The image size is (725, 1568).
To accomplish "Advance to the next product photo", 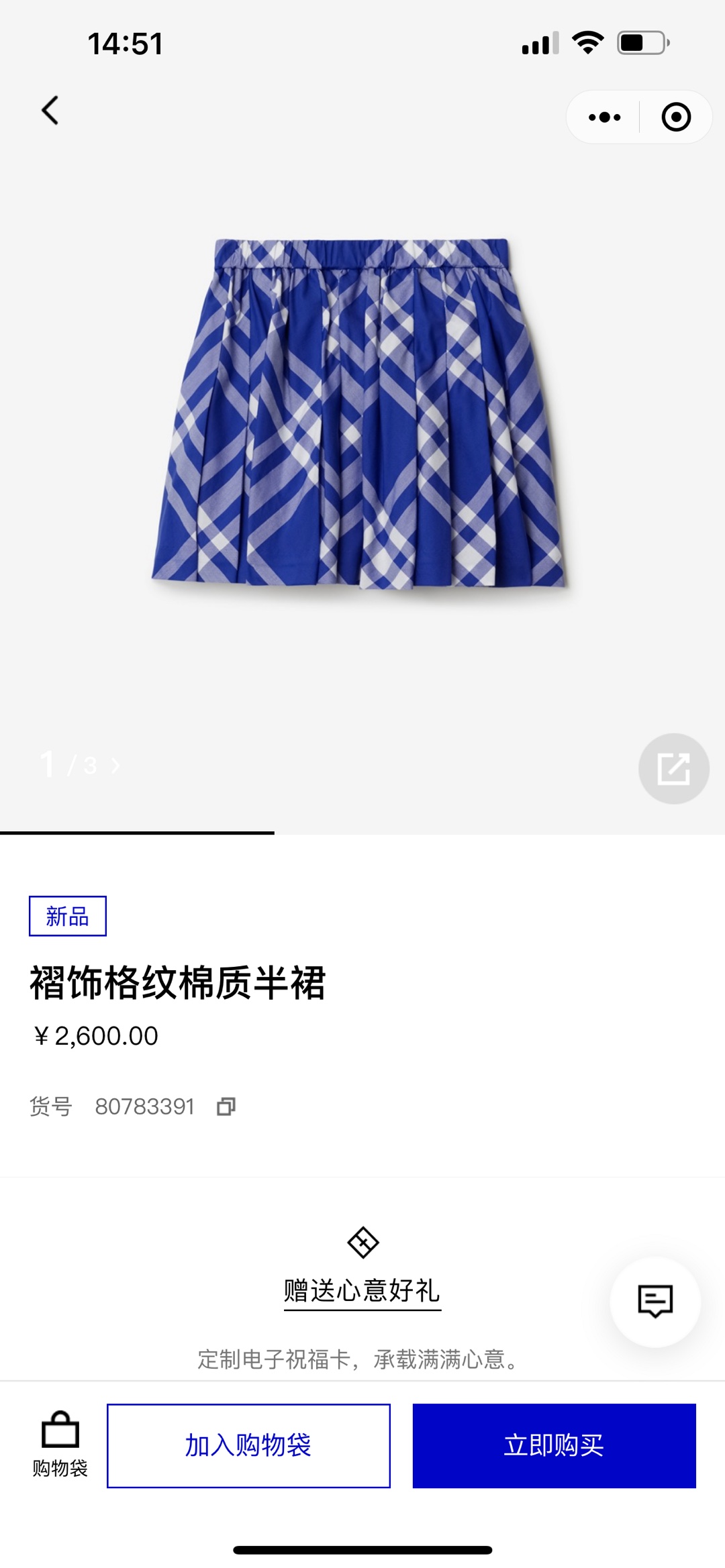I will click(x=115, y=766).
